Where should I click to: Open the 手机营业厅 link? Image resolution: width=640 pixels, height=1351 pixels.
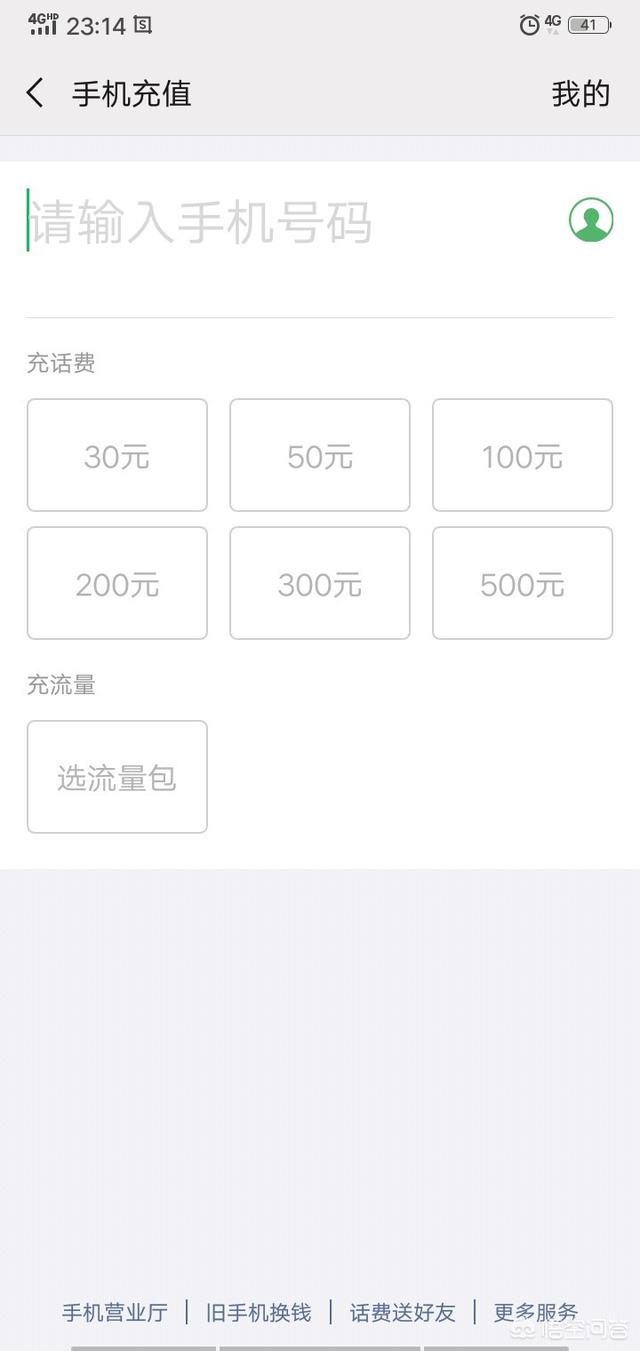[x=115, y=1312]
